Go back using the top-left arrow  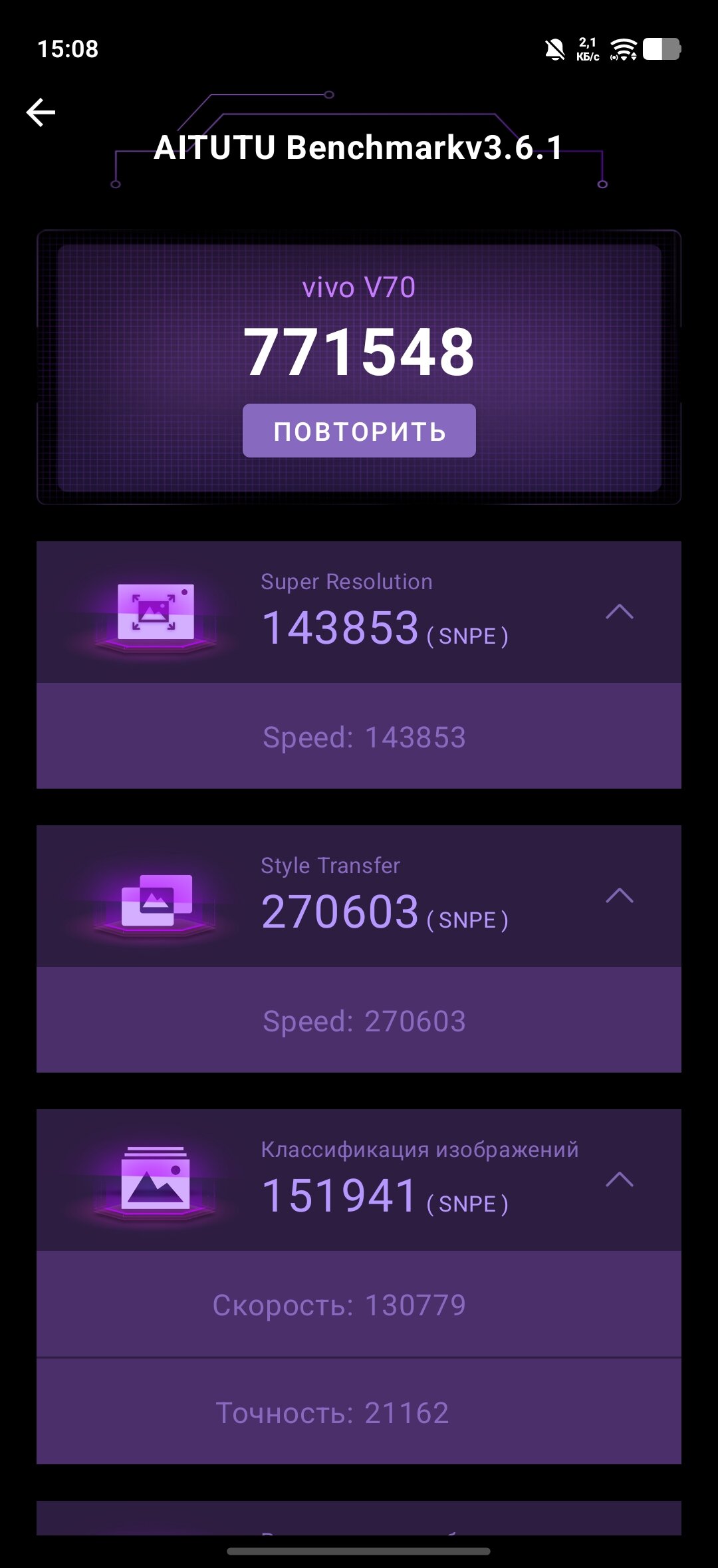41,112
